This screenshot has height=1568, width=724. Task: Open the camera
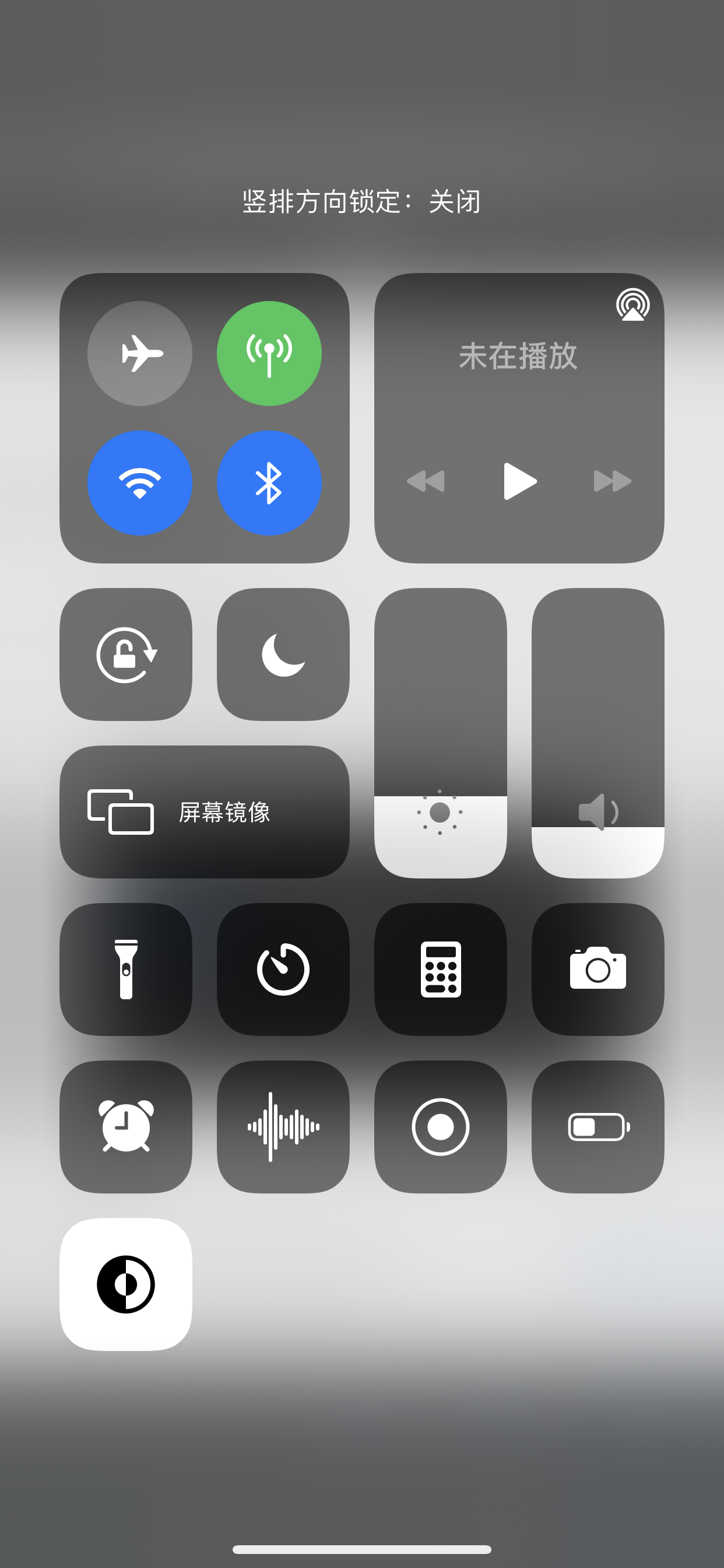coord(598,969)
